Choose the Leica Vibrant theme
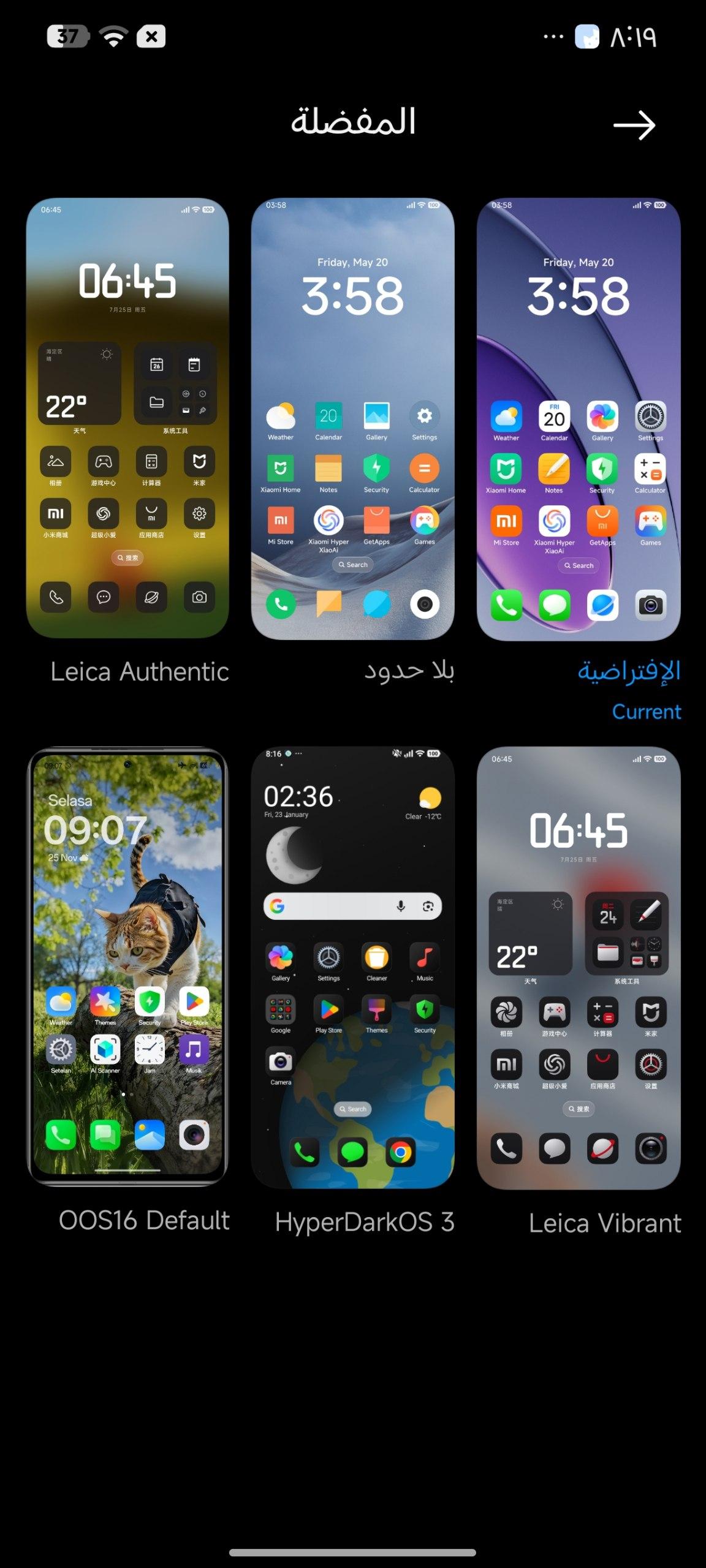This screenshot has height=1568, width=706. (578, 967)
